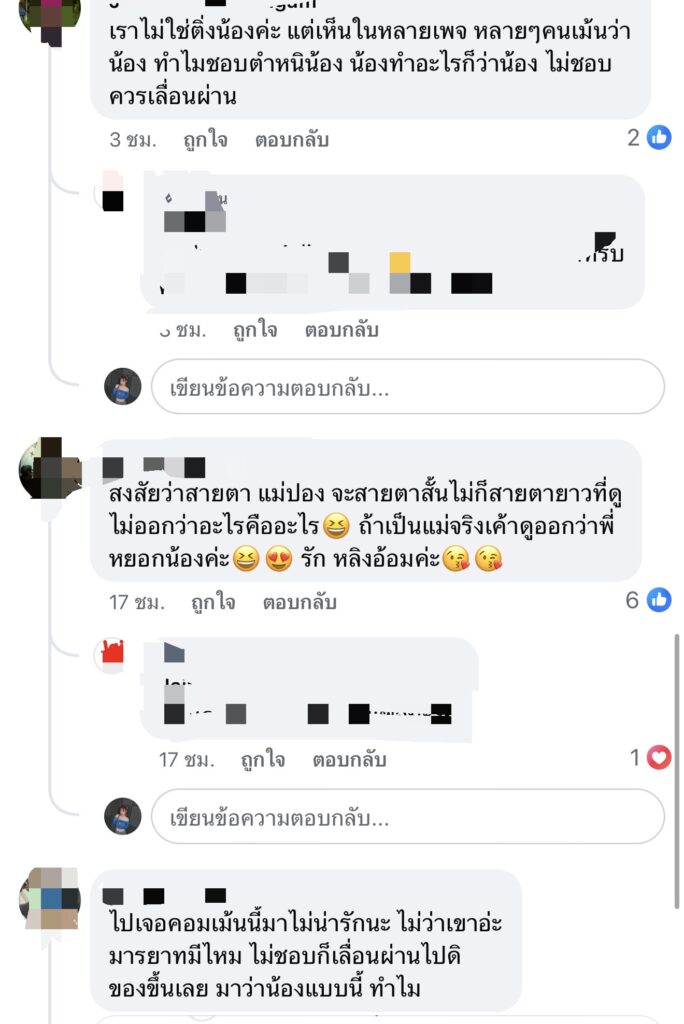The height and width of the screenshot is (1024, 684).
Task: Like the สงสัยว่าสายตา แม่ปอง comment
Action: [x=212, y=602]
